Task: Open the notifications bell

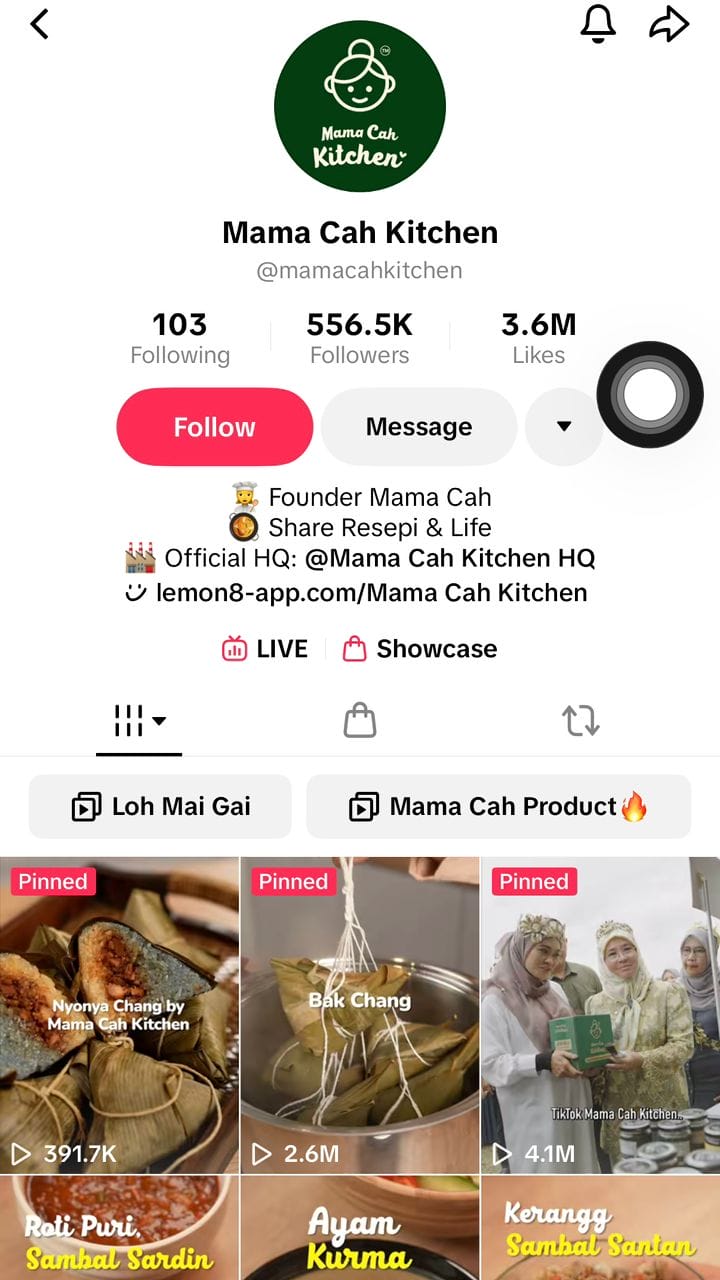Action: coord(598,24)
